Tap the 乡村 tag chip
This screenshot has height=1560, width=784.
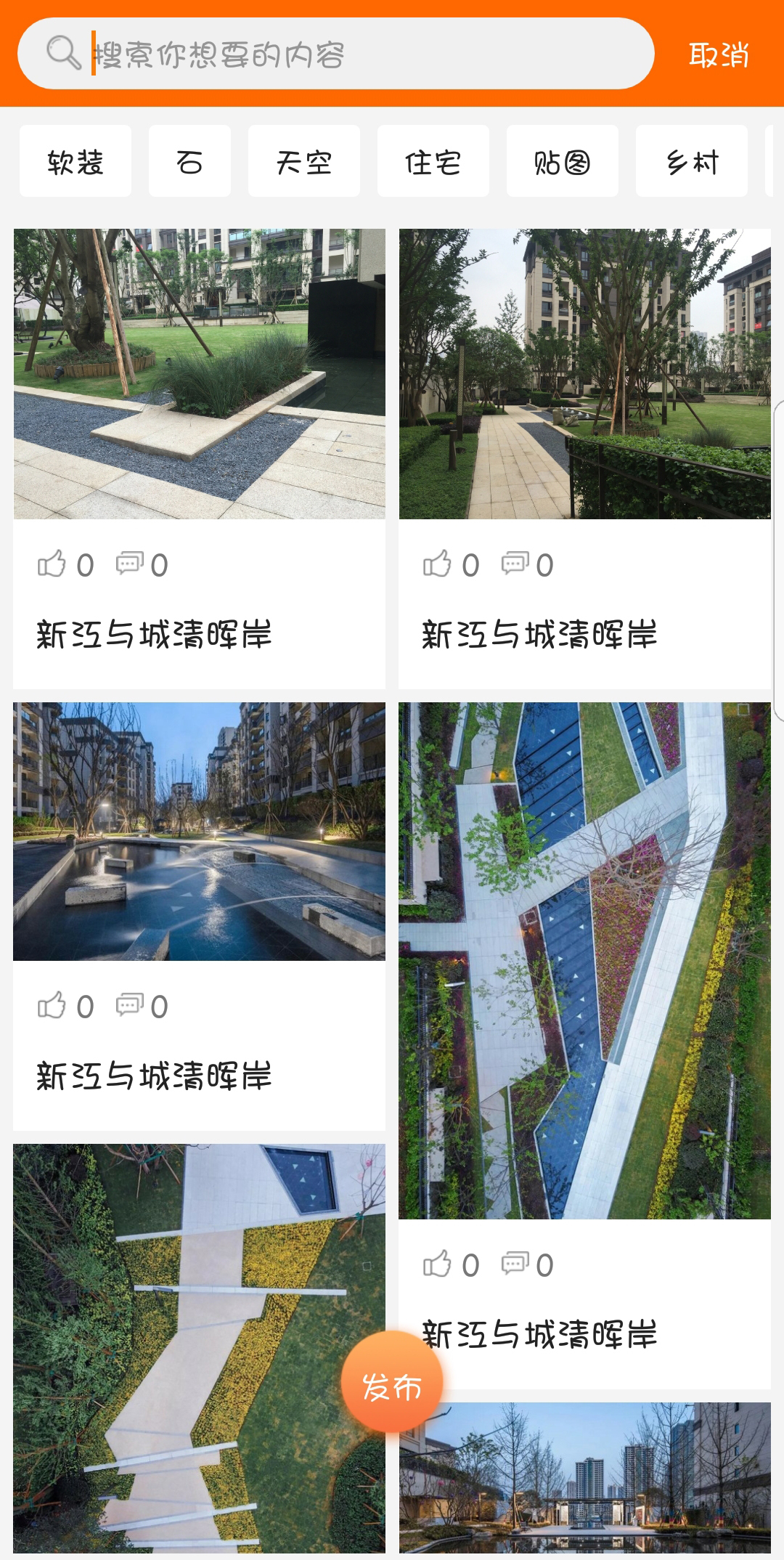click(691, 161)
